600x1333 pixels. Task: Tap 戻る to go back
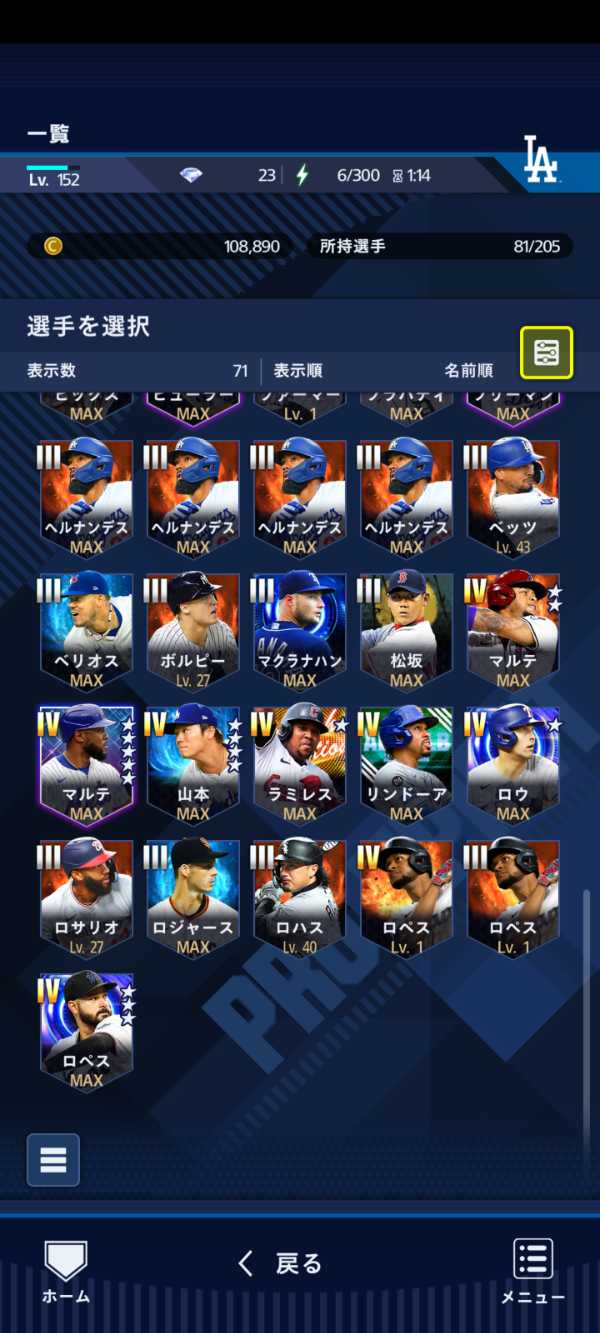[281, 1263]
